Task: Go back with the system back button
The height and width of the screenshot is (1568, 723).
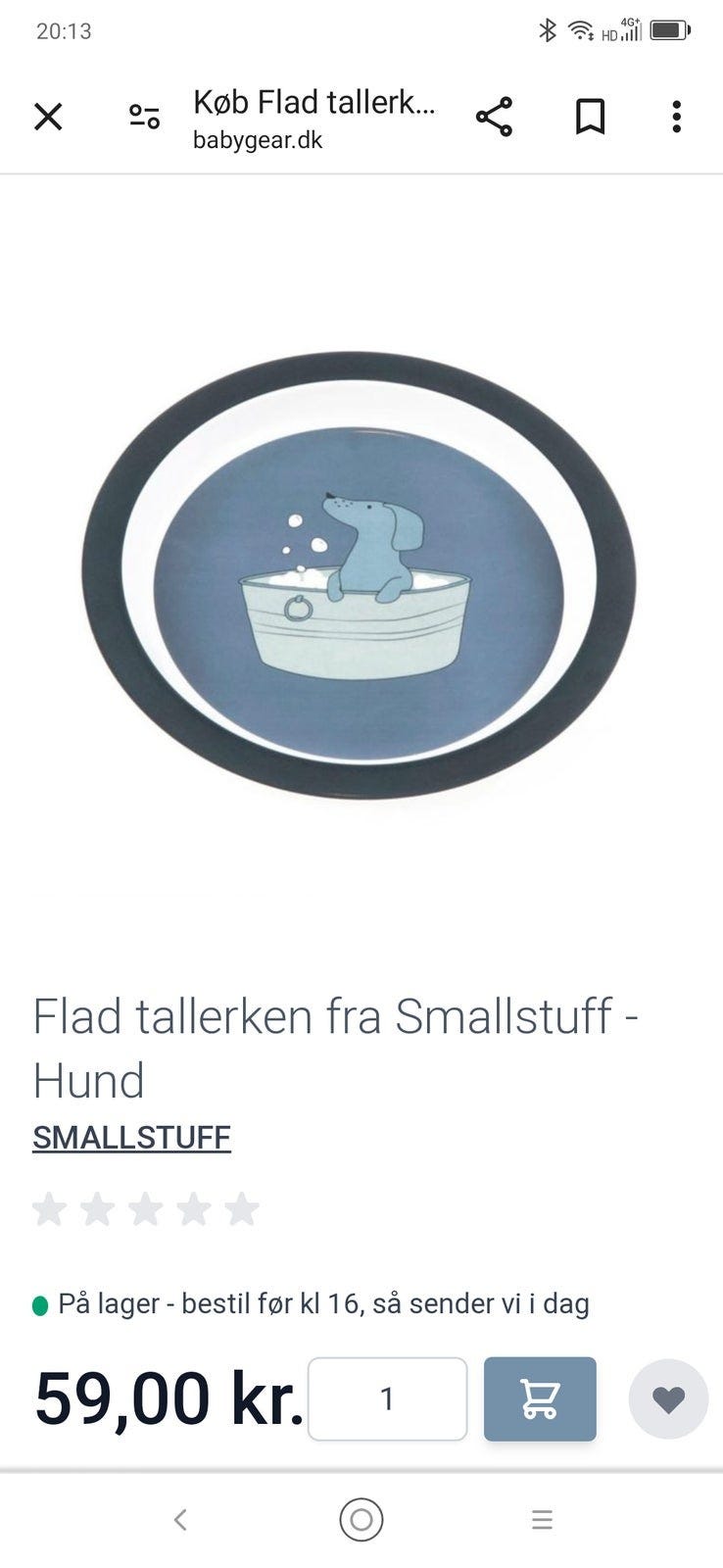Action: [180, 1520]
